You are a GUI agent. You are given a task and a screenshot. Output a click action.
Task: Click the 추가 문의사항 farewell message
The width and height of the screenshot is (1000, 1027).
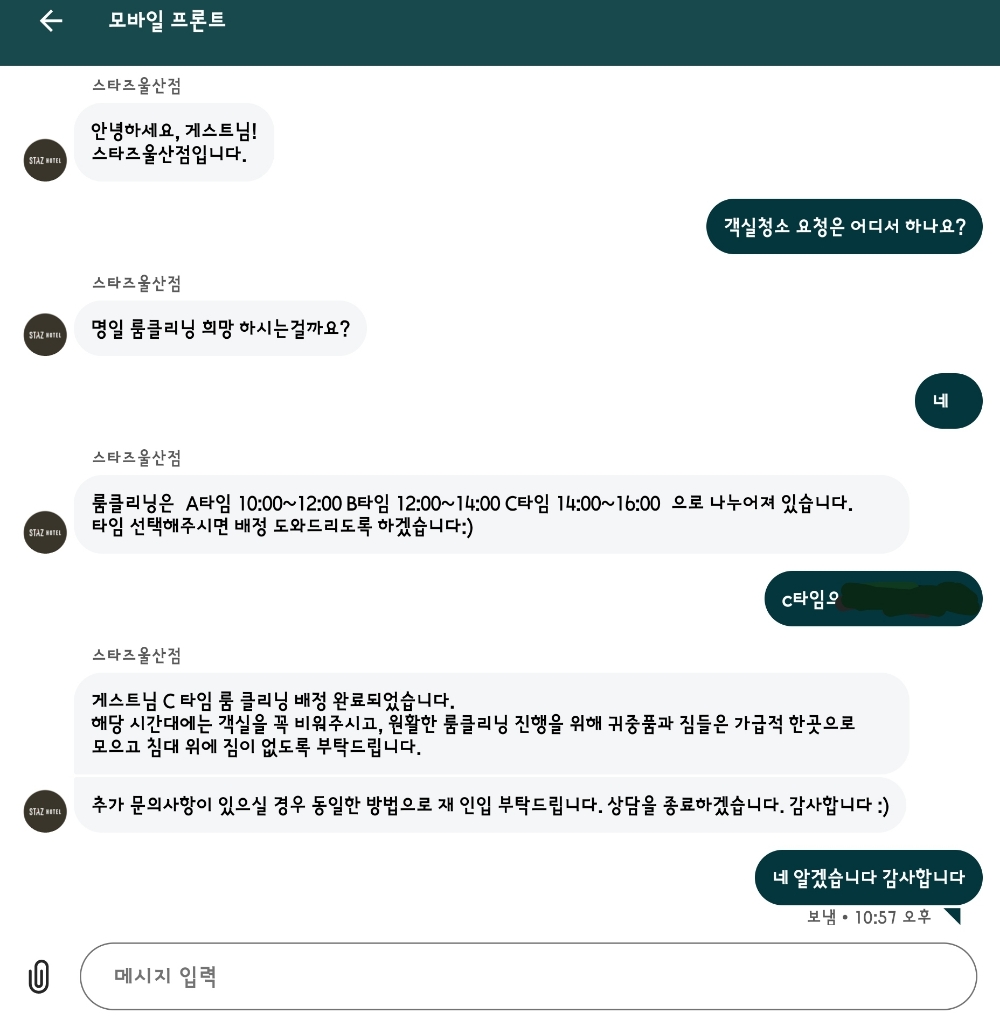click(x=489, y=805)
